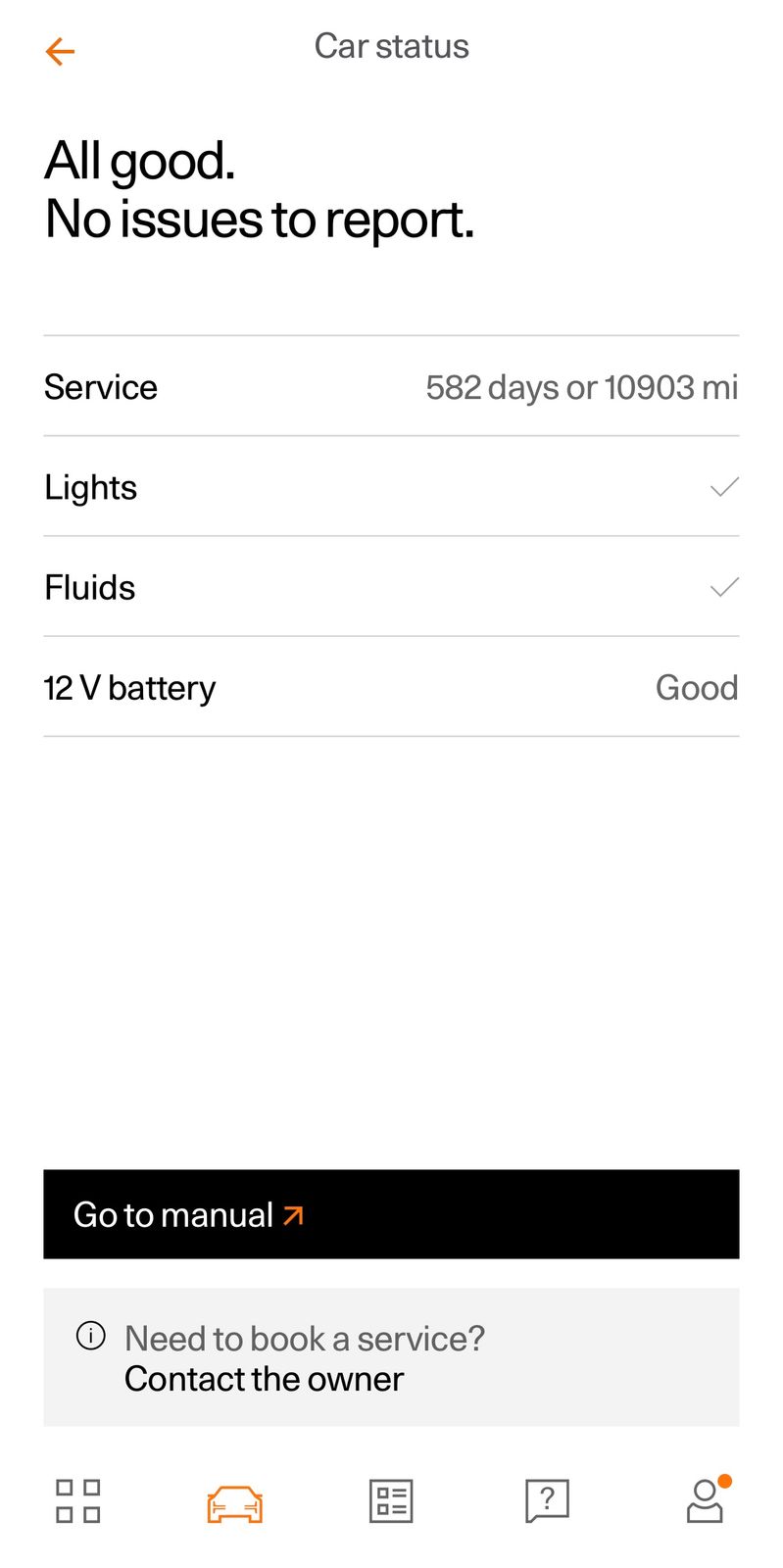Open the Go to manual button

pos(391,1214)
